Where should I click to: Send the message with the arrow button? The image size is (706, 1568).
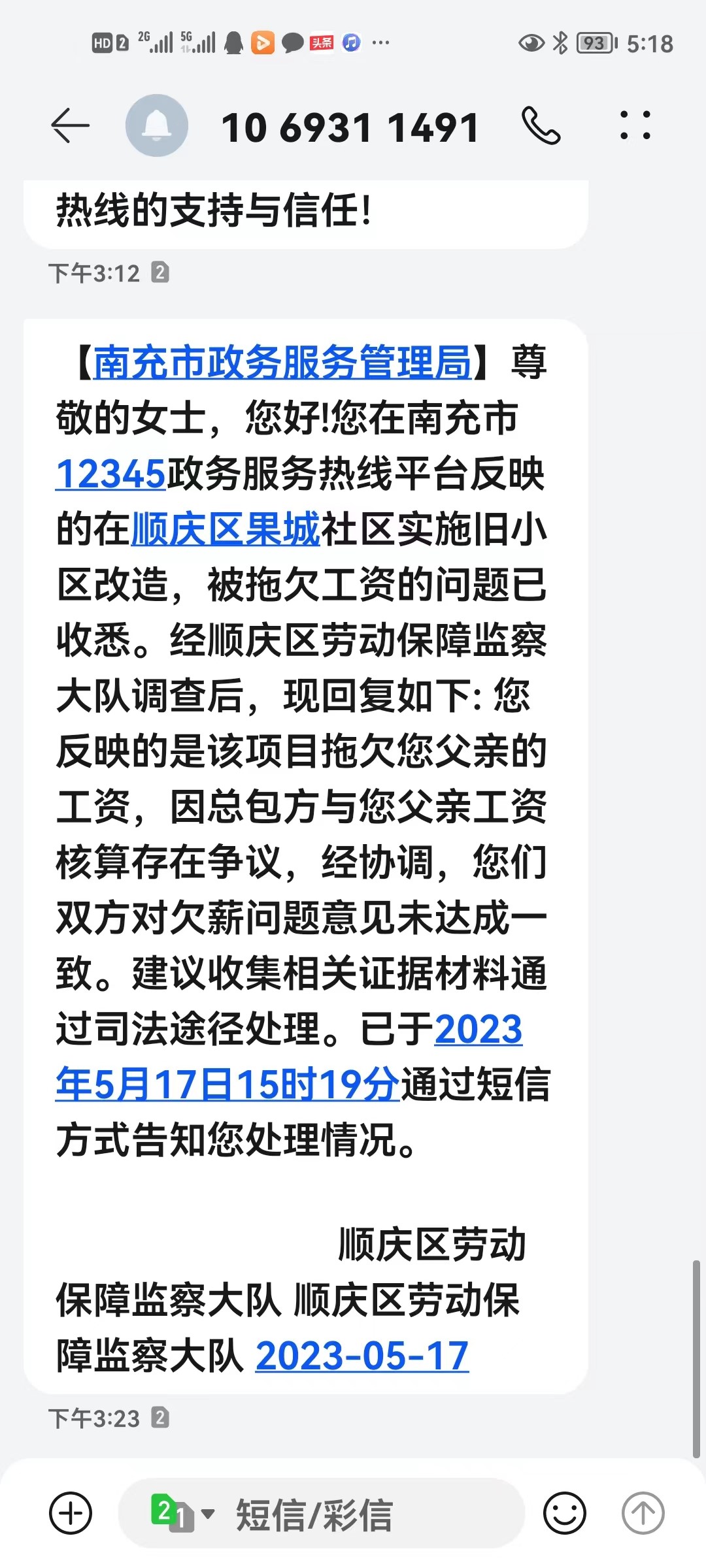[643, 1513]
